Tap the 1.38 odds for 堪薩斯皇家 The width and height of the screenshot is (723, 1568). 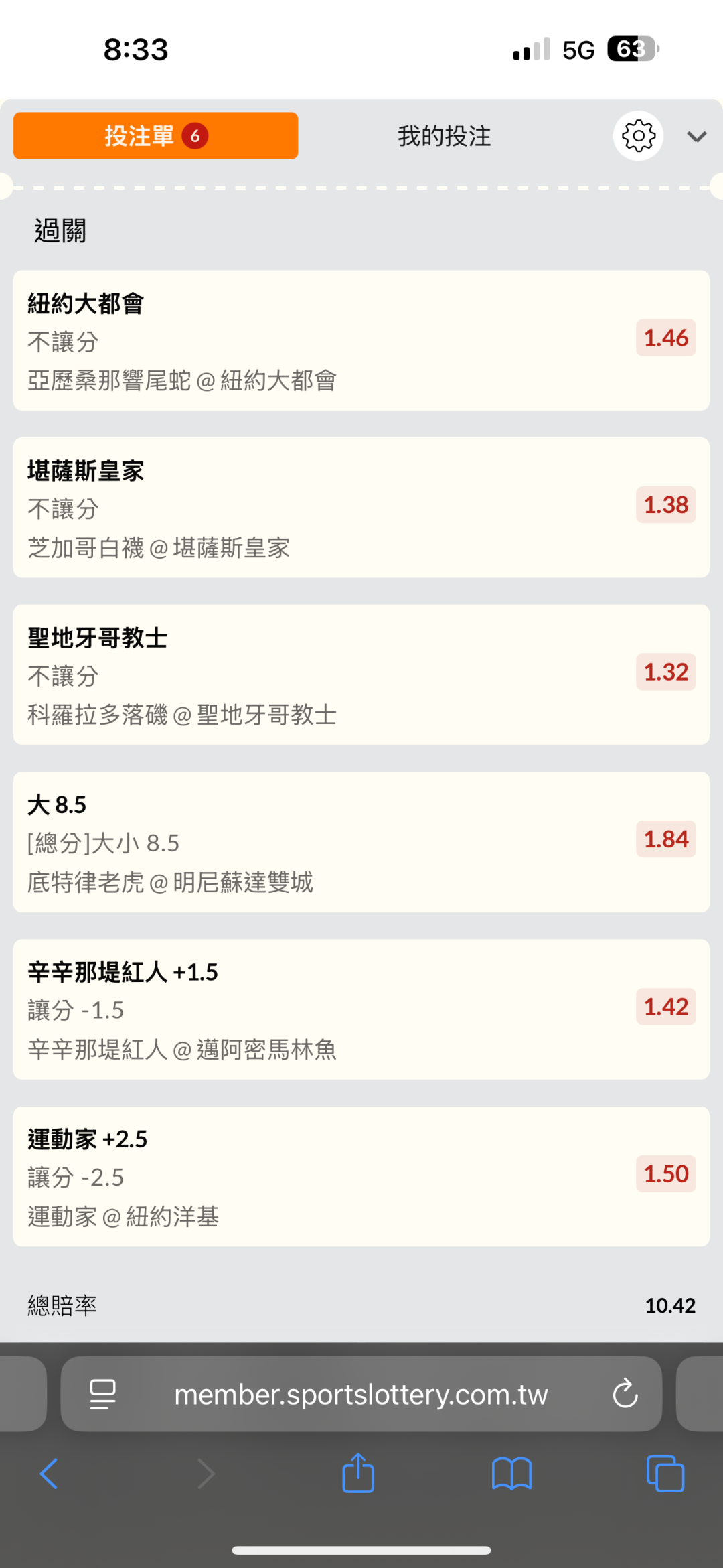coord(665,505)
